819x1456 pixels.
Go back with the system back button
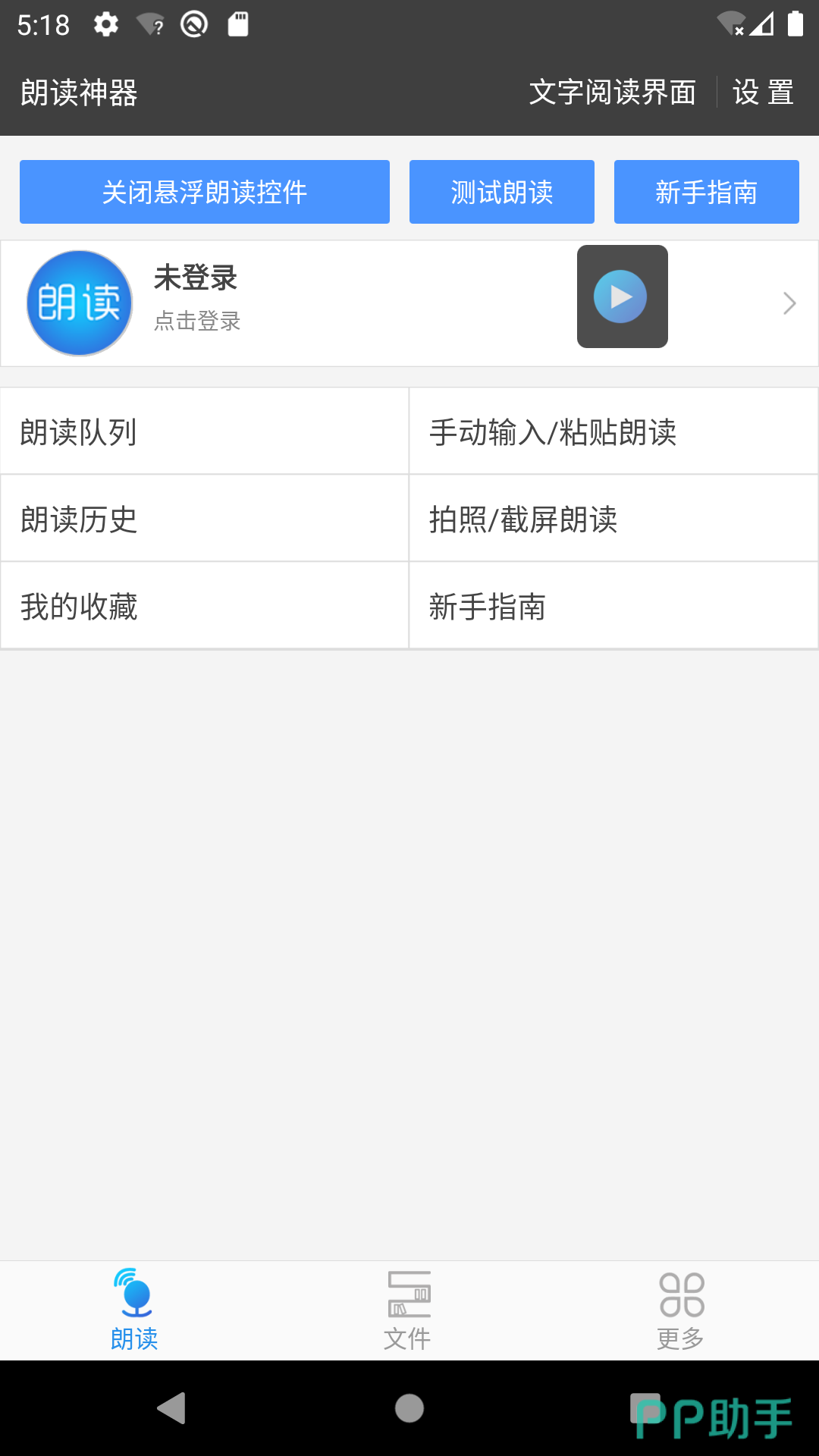click(x=172, y=1408)
